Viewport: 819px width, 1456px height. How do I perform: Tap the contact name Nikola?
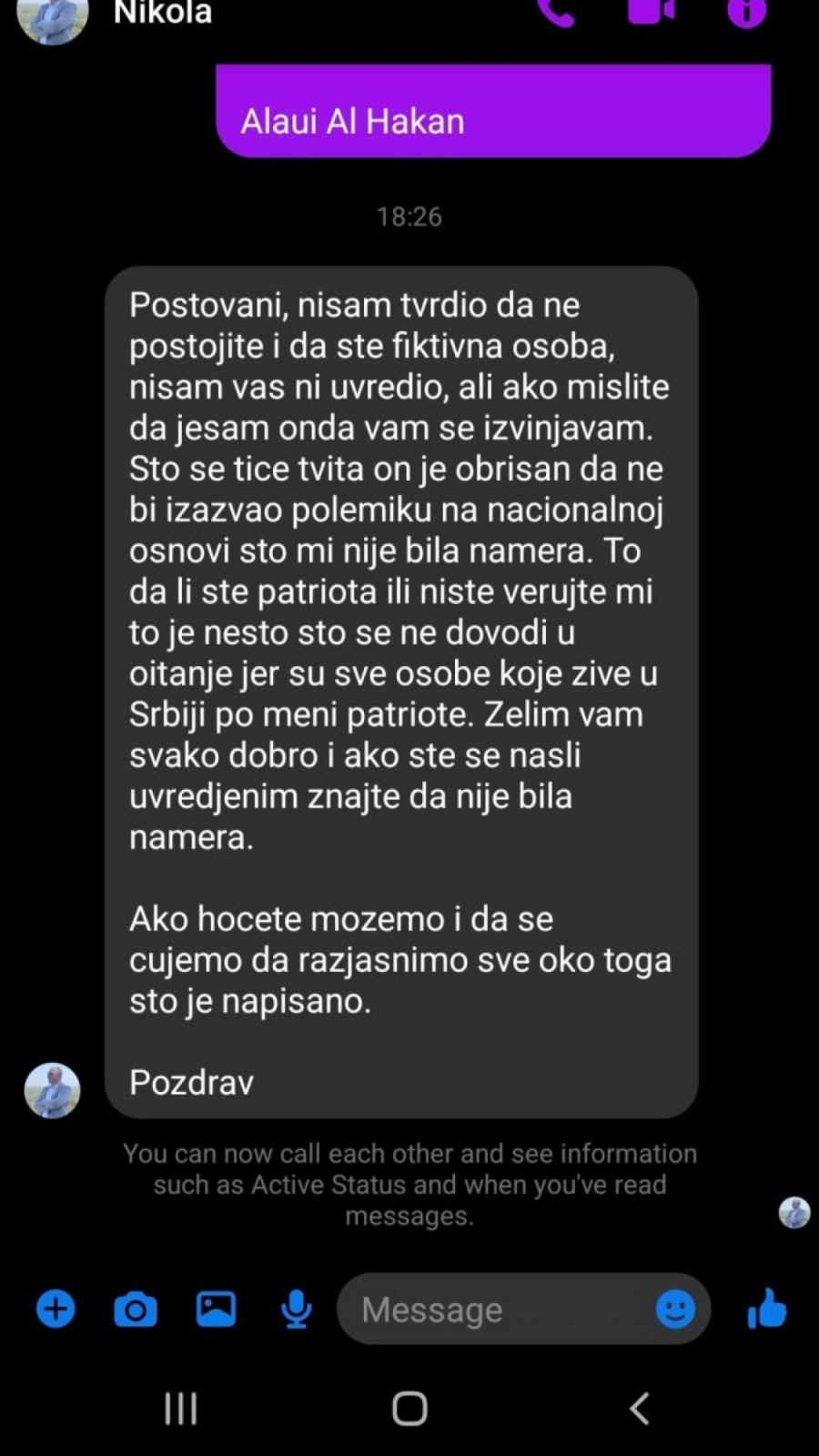[x=161, y=13]
